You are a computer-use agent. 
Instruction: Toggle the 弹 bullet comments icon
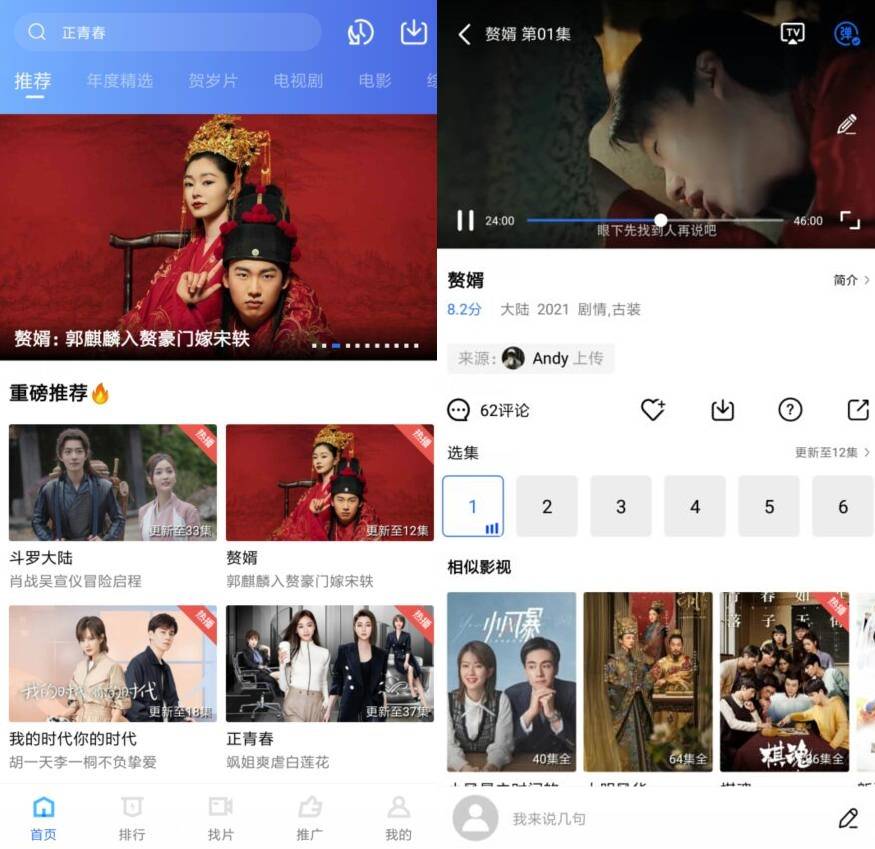pos(846,33)
